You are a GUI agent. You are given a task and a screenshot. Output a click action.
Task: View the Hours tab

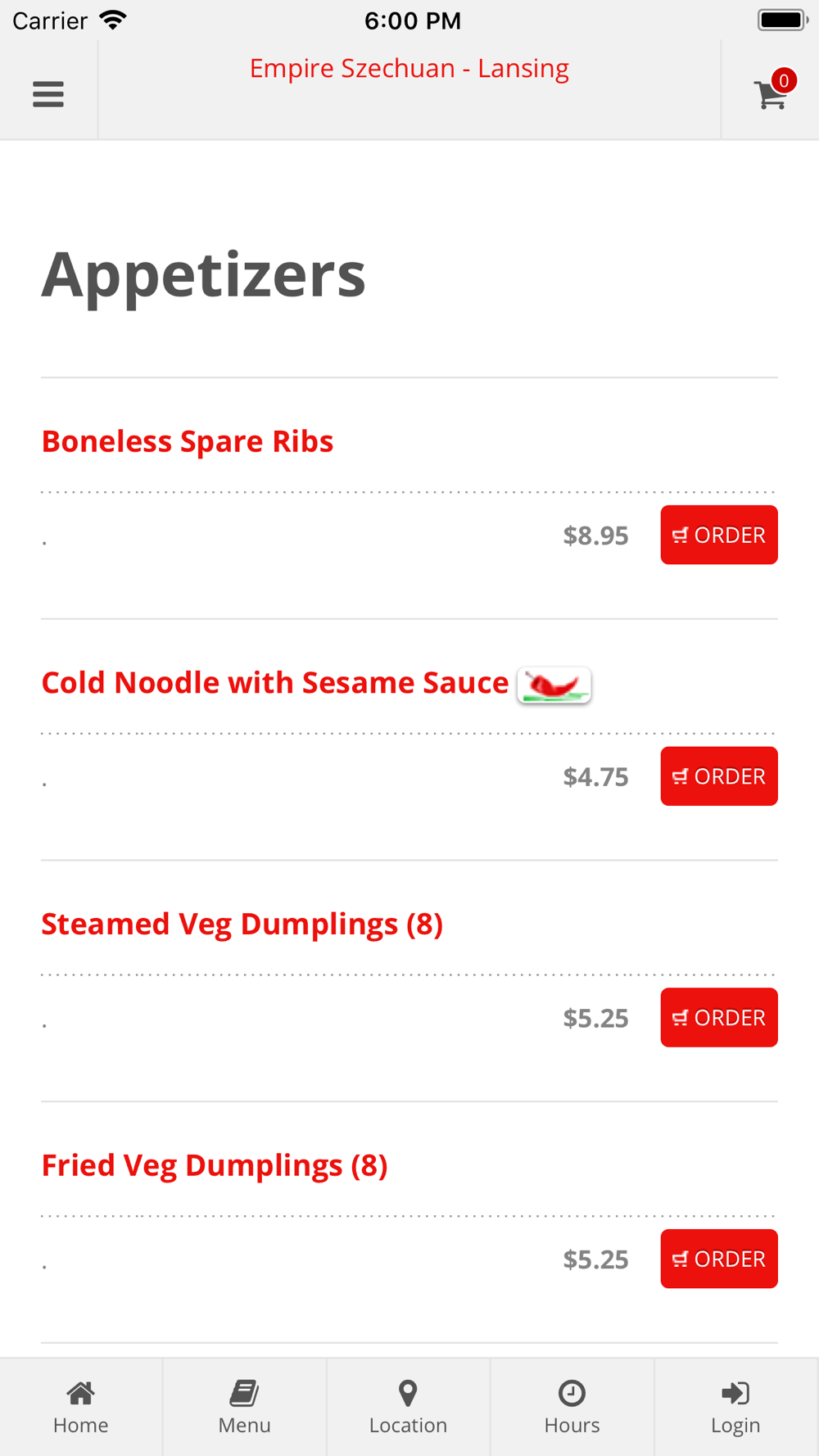click(x=572, y=1408)
